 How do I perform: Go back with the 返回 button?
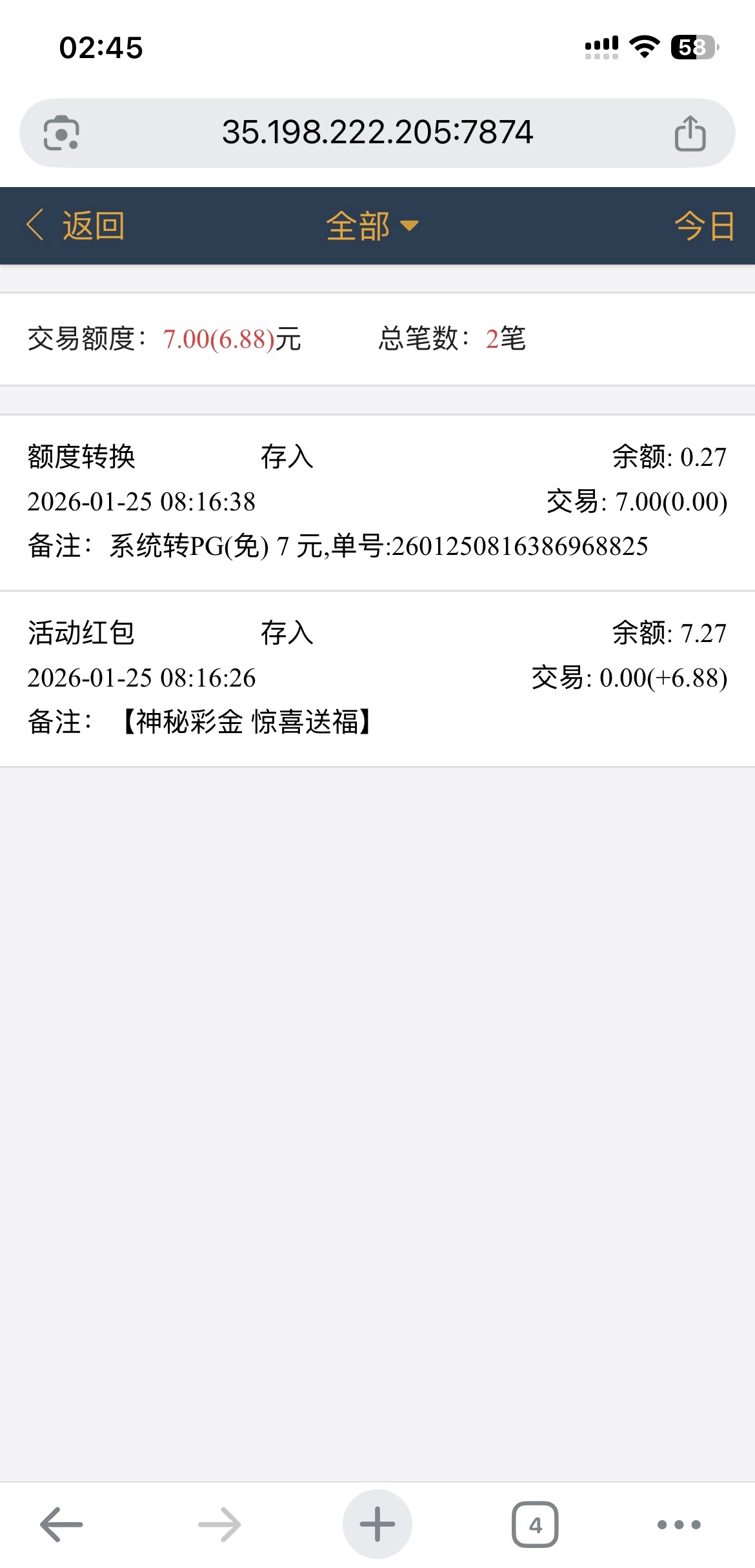76,226
